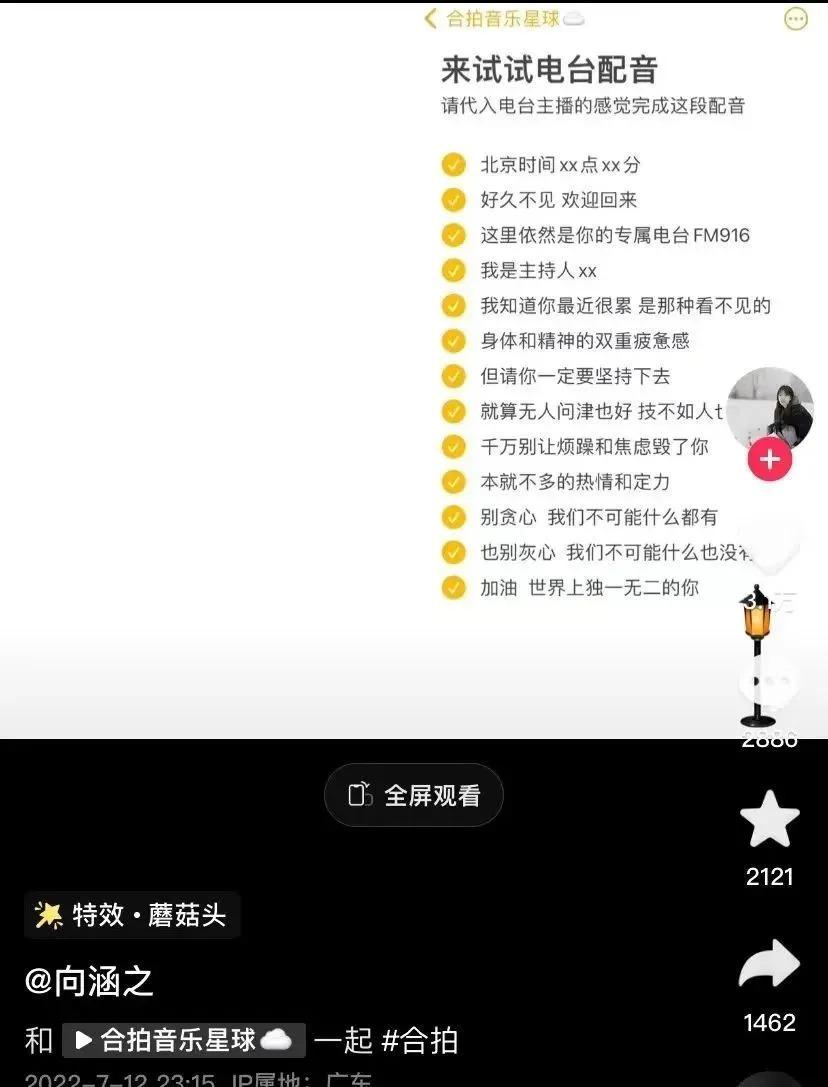This screenshot has height=1087, width=828.
Task: Share this video via the arrow icon
Action: tap(769, 966)
